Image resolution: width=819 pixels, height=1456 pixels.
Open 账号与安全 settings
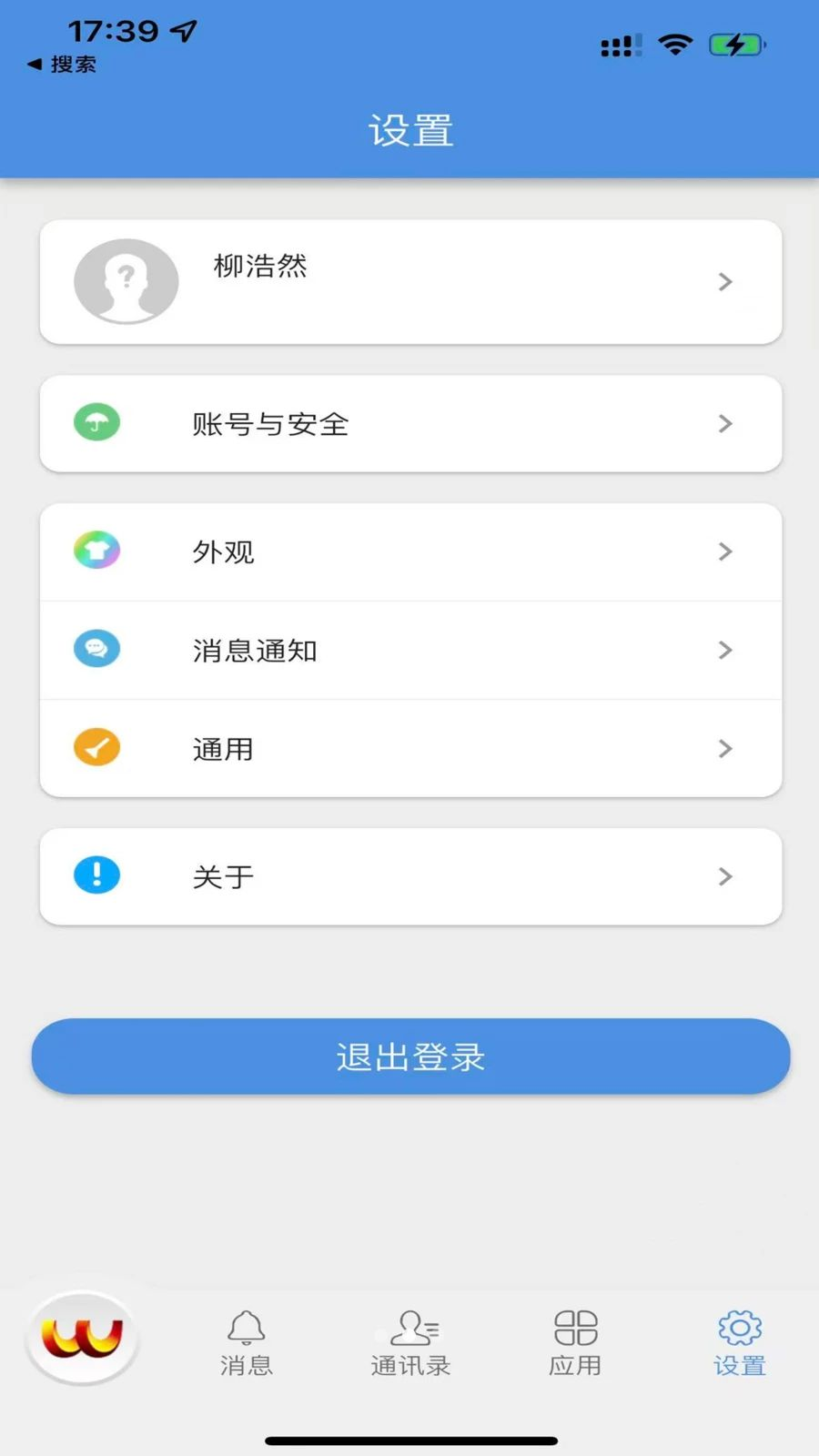(x=410, y=424)
